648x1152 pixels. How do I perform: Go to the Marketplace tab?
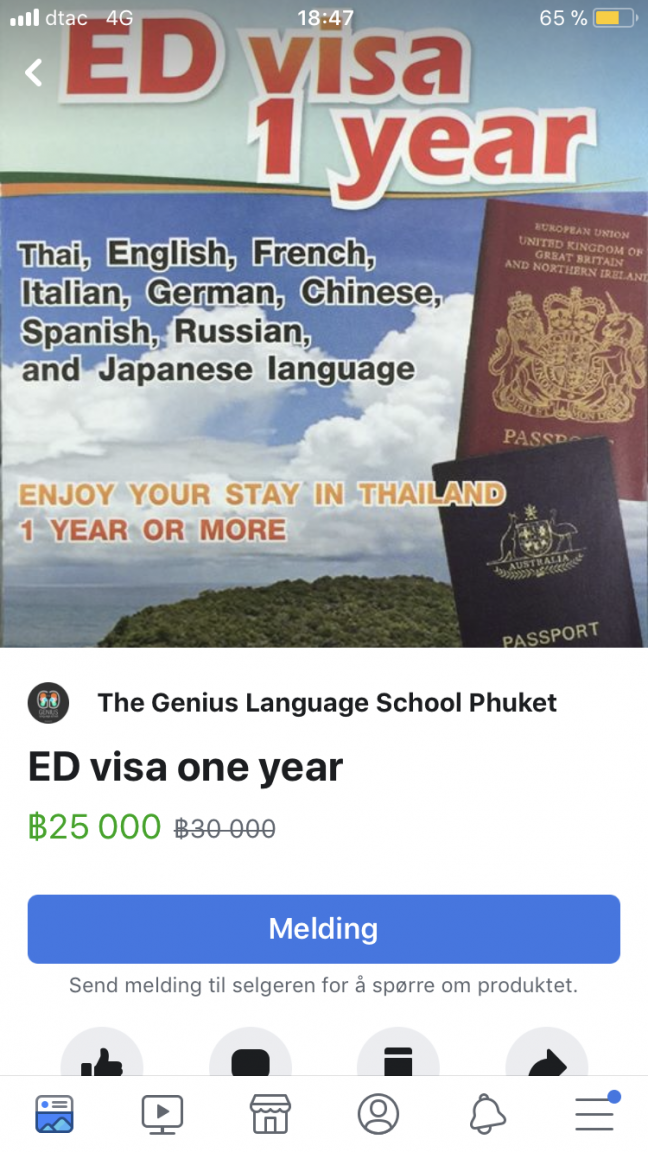pos(270,1113)
